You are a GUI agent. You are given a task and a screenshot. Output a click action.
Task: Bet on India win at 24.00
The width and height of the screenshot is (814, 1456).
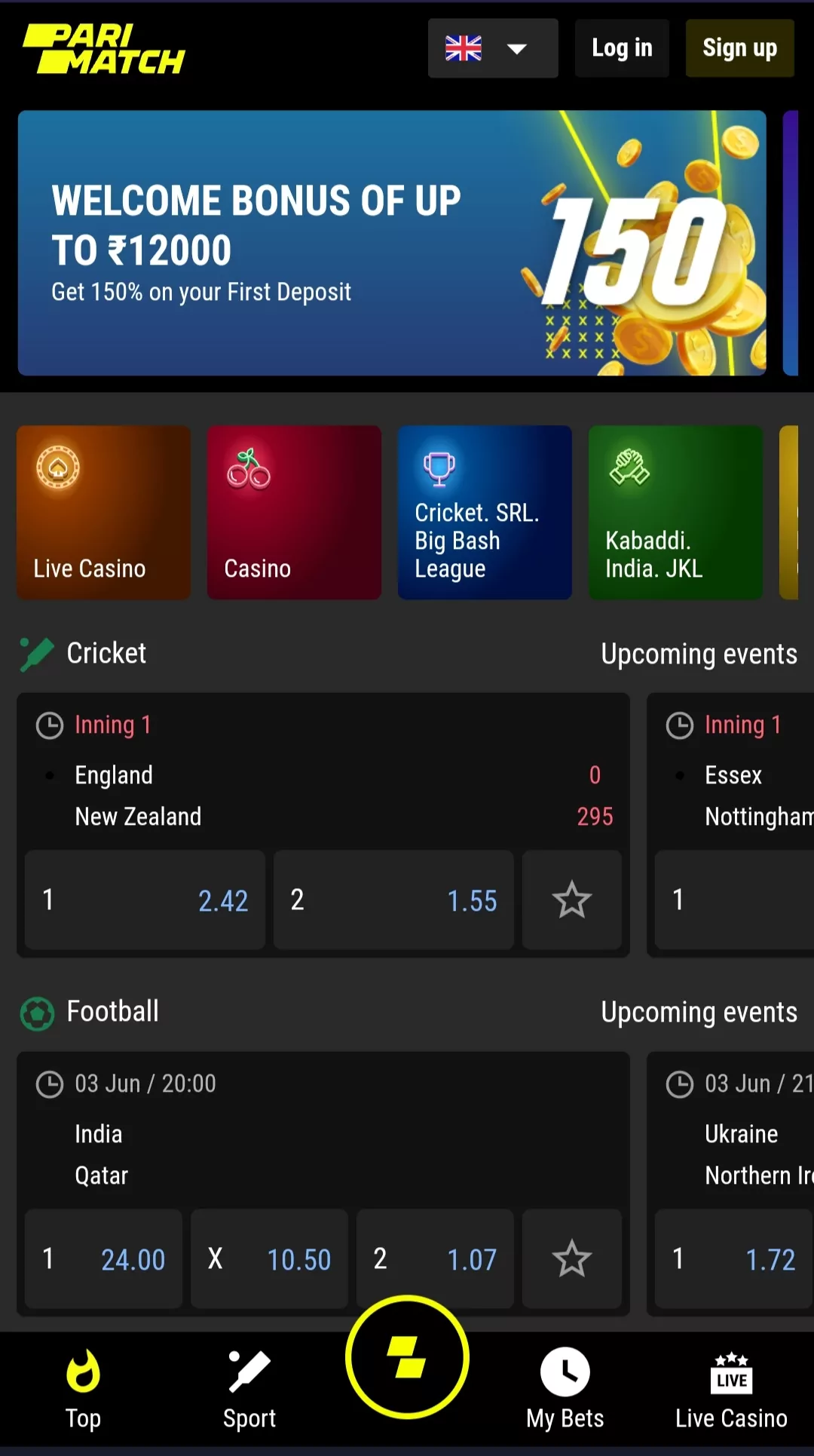(x=104, y=1258)
